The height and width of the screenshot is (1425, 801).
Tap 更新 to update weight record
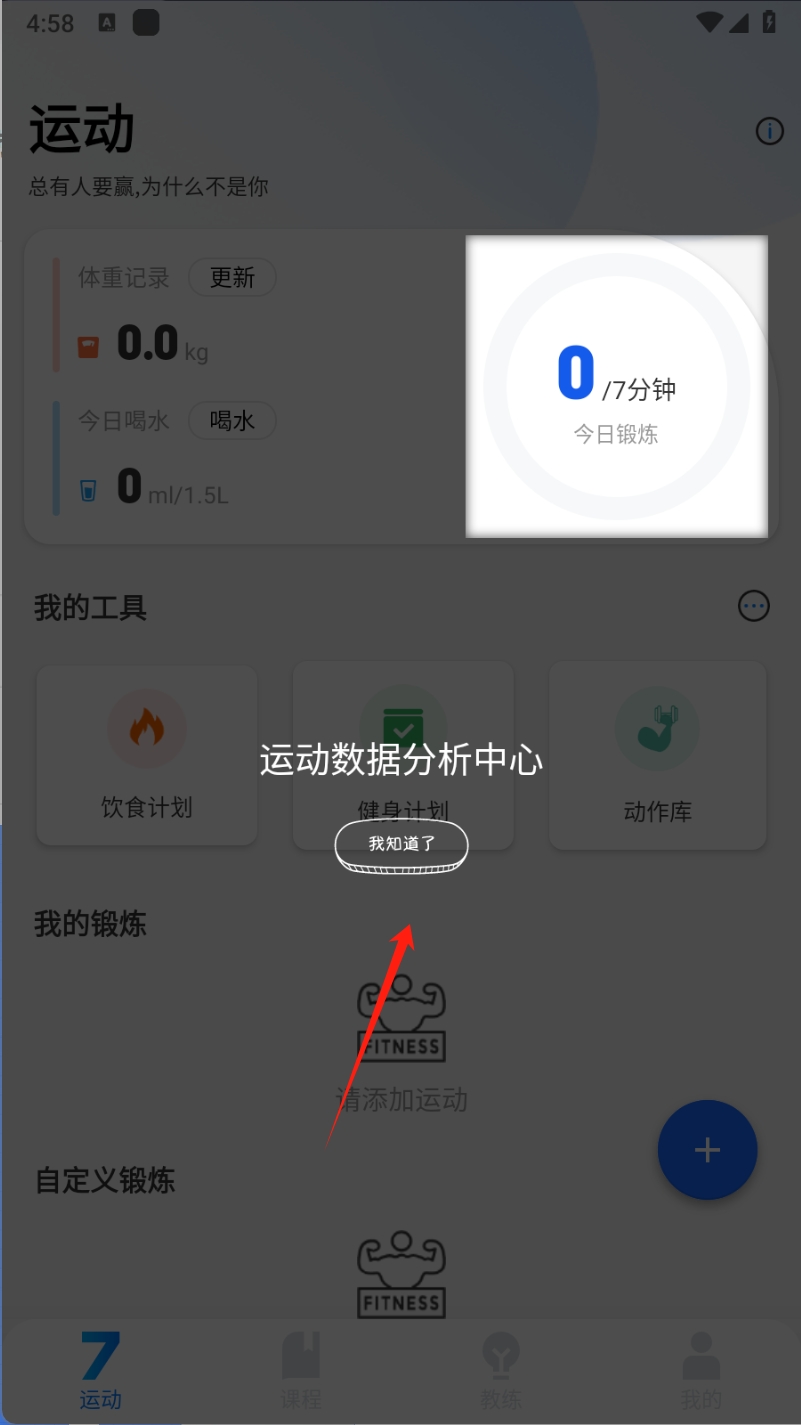(232, 278)
